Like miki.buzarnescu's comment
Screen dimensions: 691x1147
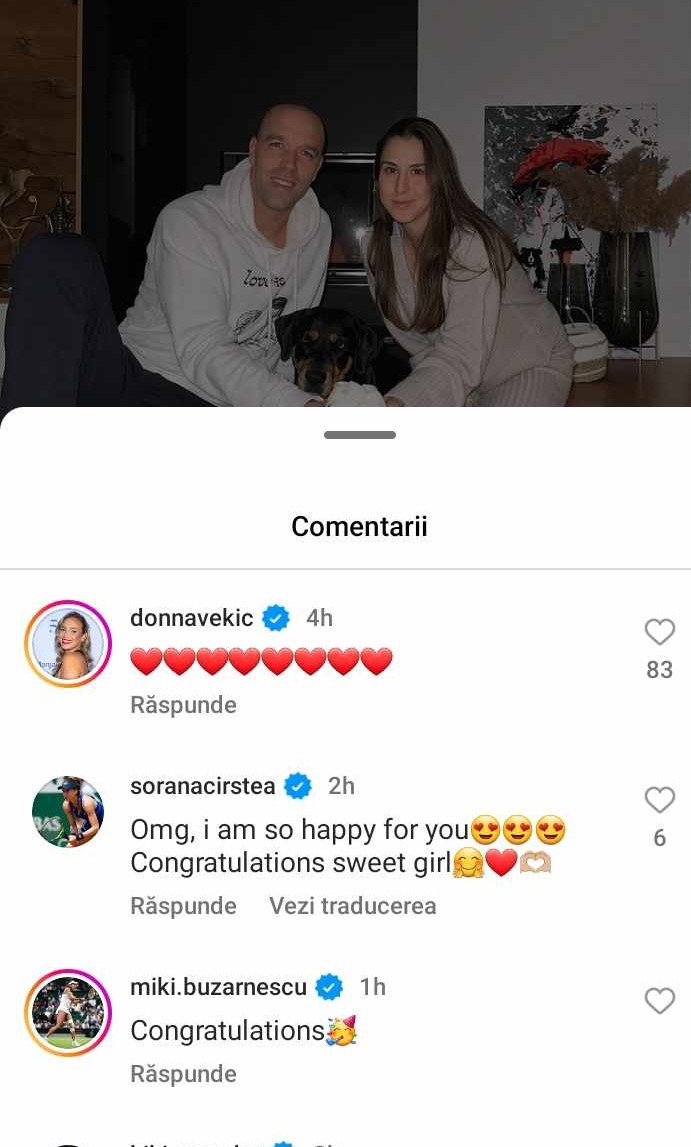659,1001
